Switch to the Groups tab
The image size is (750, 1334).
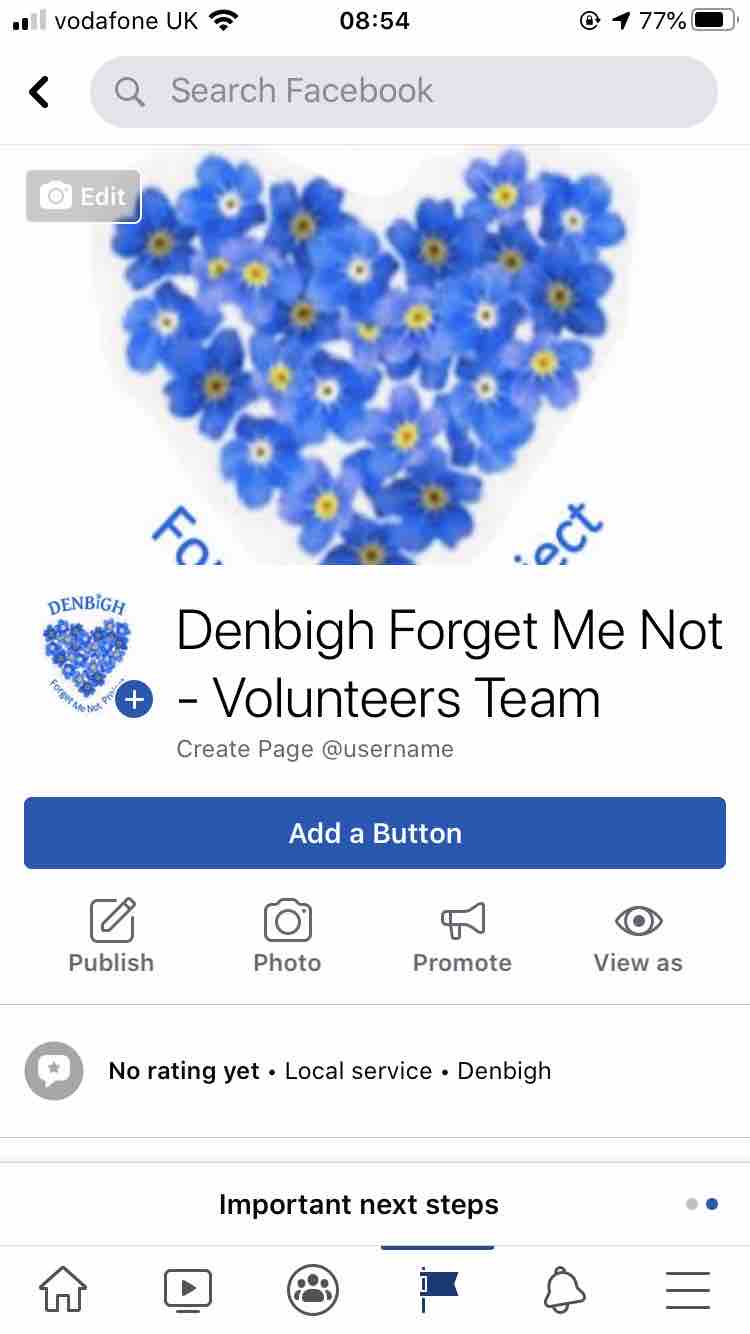coord(313,1290)
